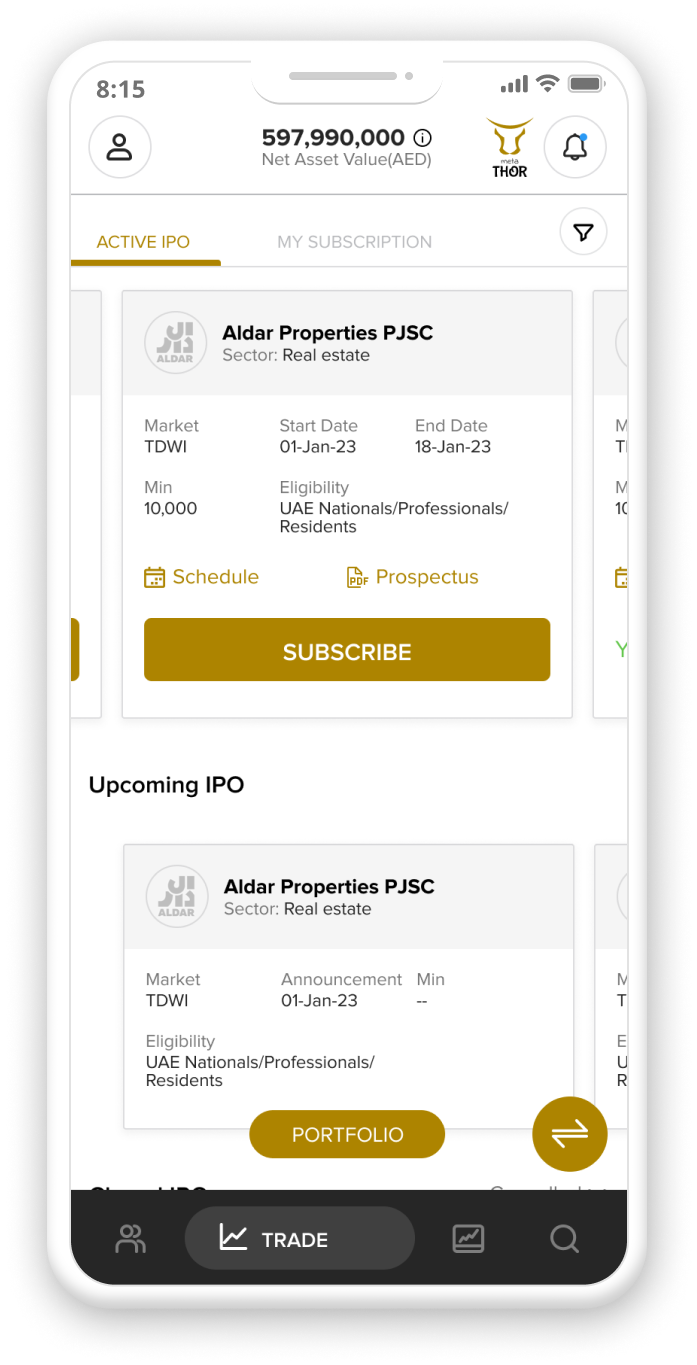Open the user profile icon
The image size is (697, 1365).
120,148
